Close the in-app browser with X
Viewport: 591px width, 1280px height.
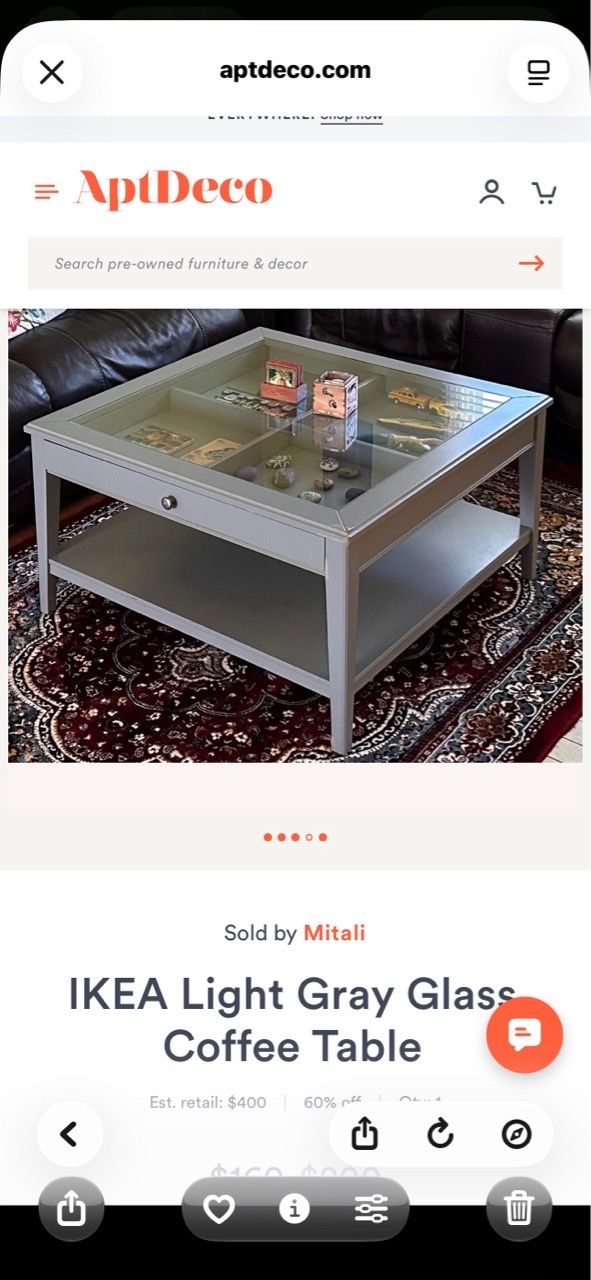click(x=51, y=72)
